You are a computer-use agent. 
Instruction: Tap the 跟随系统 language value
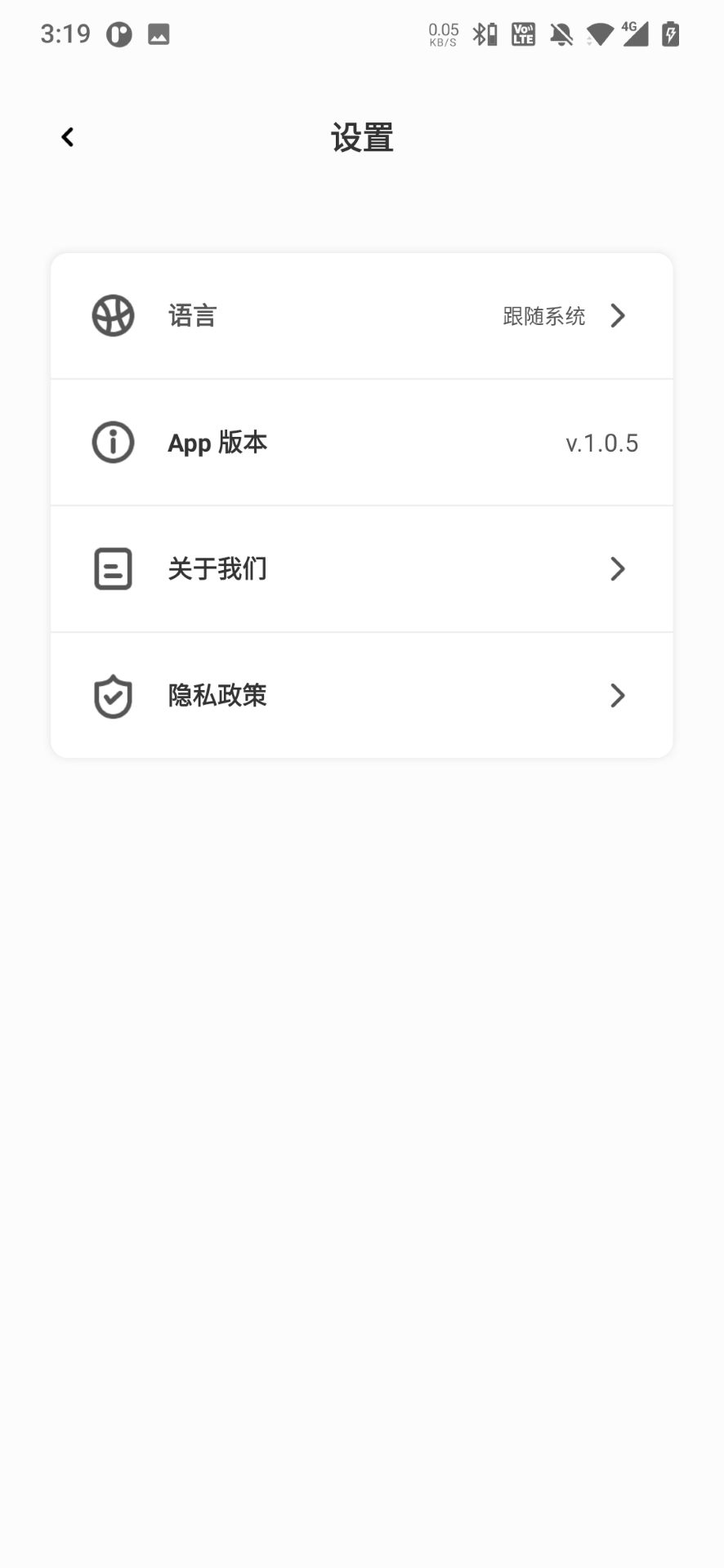click(543, 317)
